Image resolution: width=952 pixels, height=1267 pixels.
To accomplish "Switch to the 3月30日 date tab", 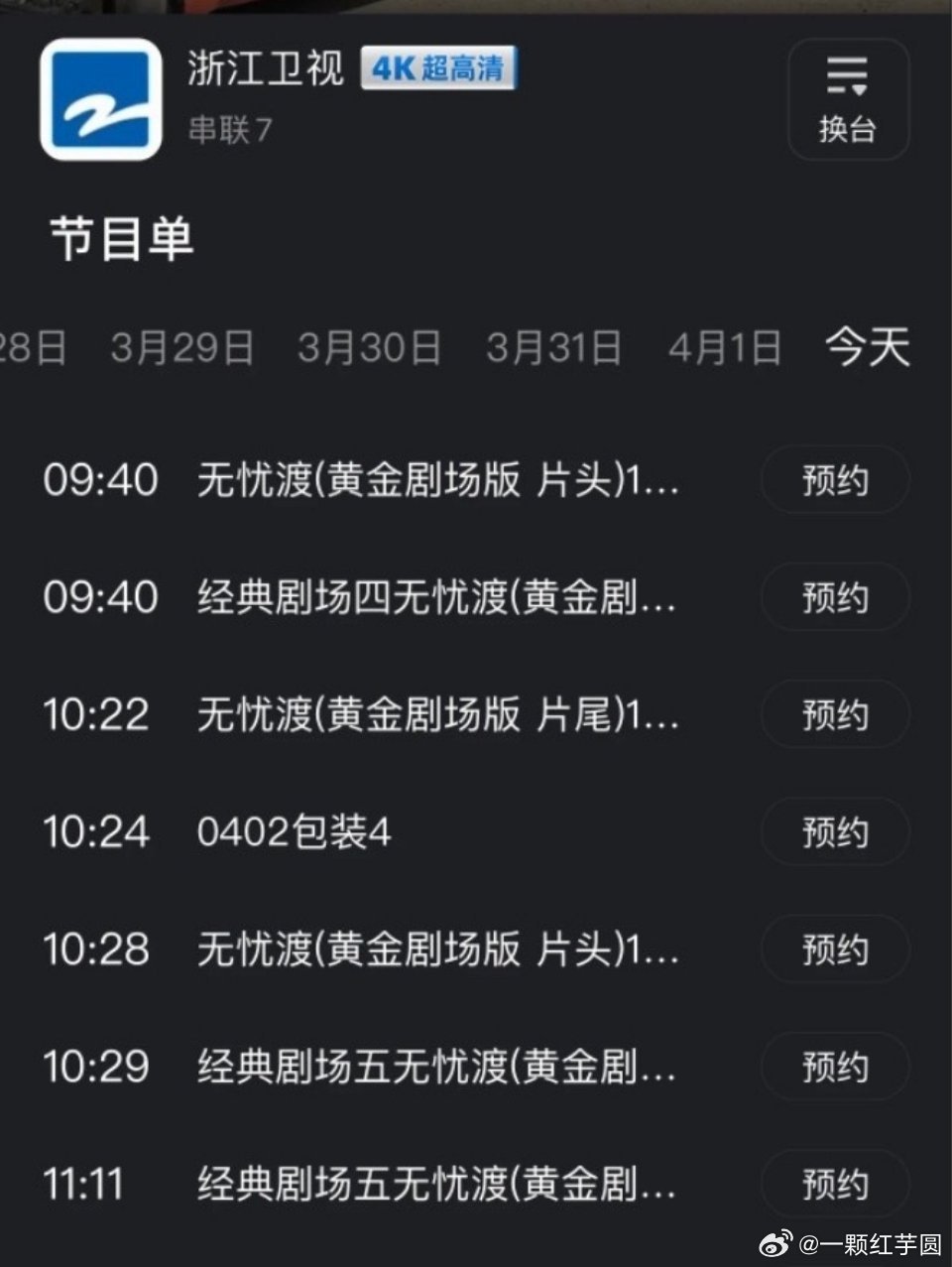I will tap(370, 348).
